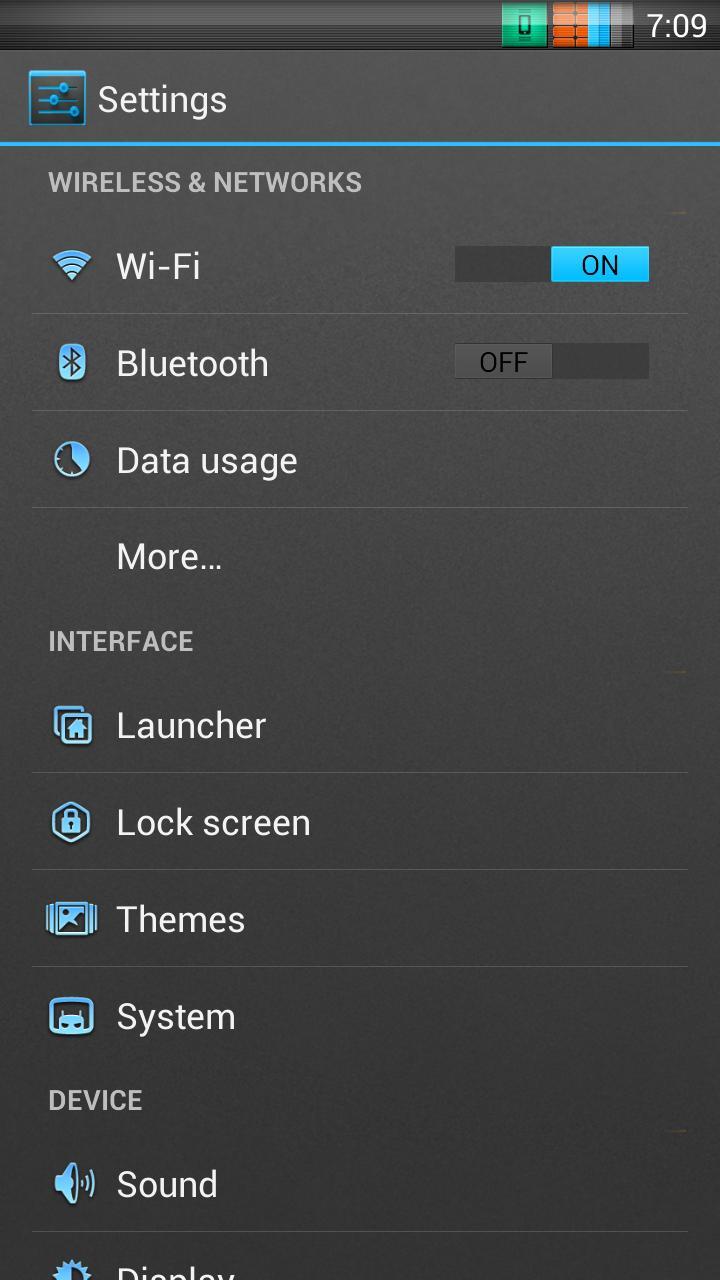Click the Launcher home icon
This screenshot has width=720, height=1280.
pos(71,725)
